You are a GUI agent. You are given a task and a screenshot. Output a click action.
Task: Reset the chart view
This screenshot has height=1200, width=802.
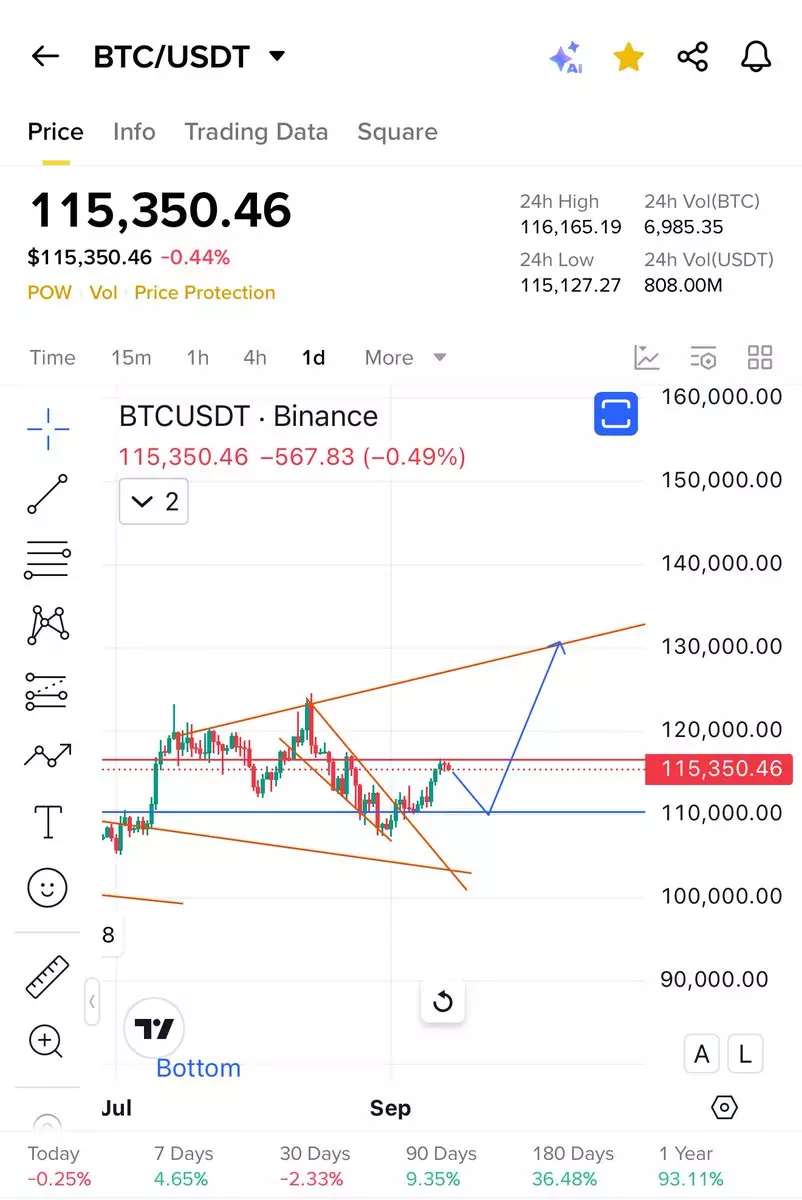[443, 1002]
